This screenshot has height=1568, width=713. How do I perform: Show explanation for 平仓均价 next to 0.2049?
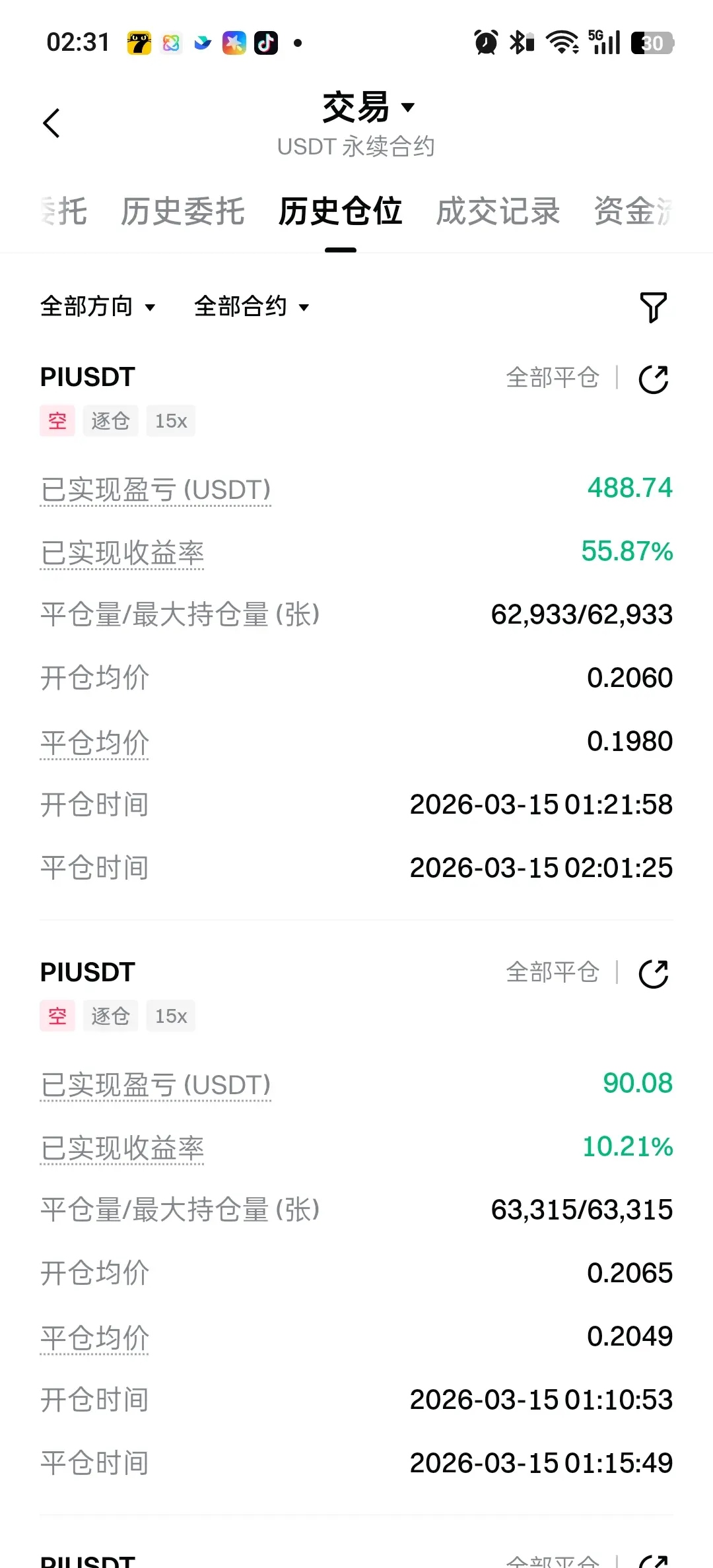tap(94, 1339)
